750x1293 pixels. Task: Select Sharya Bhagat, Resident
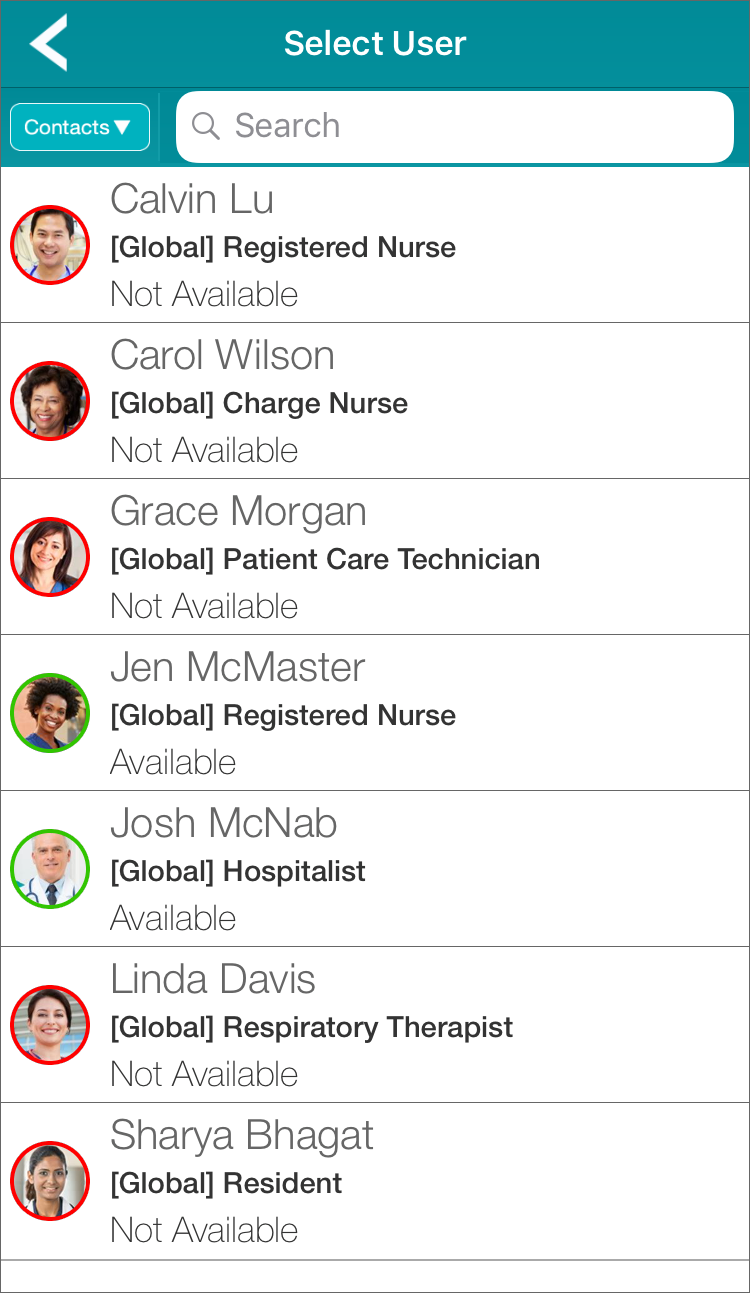pos(375,1182)
